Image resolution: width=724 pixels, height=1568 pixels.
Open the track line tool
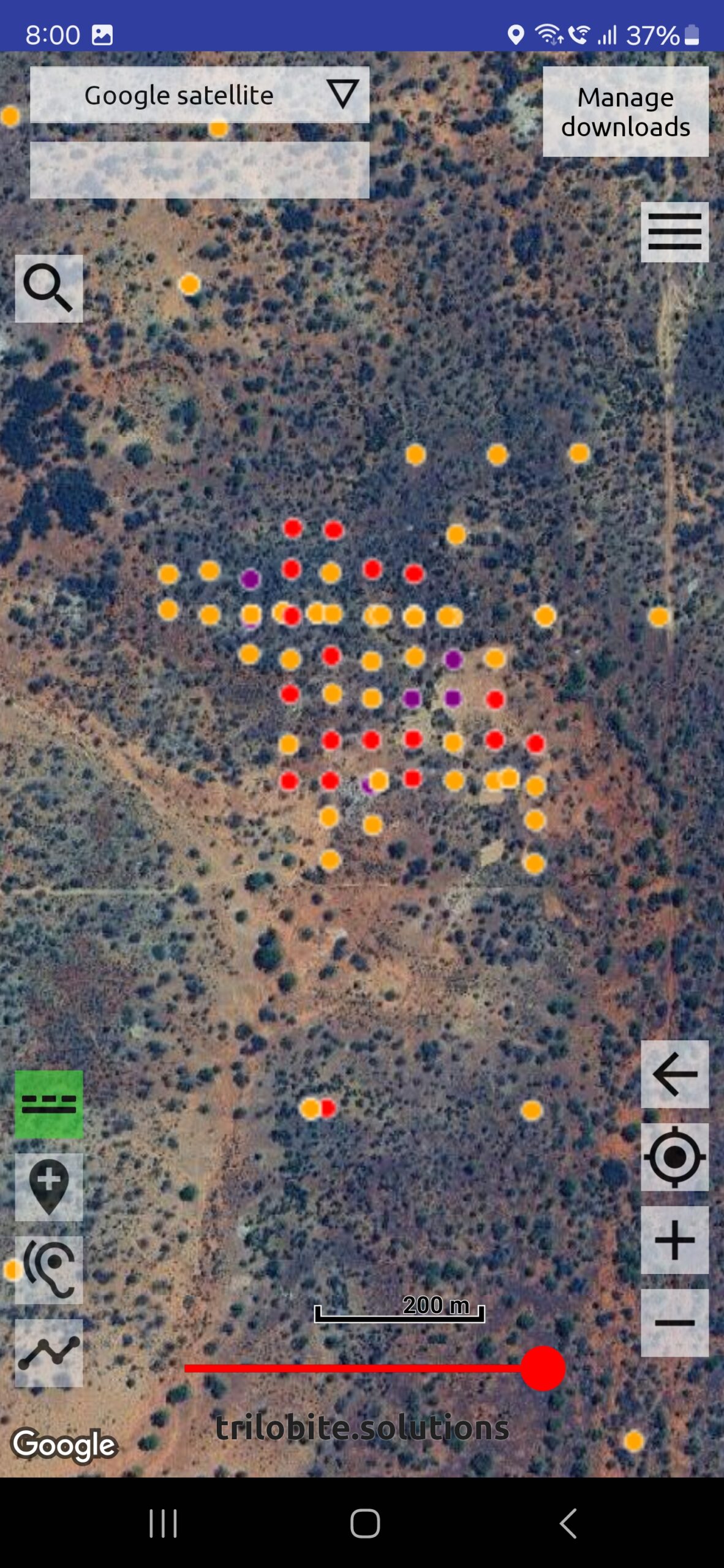(x=49, y=1352)
